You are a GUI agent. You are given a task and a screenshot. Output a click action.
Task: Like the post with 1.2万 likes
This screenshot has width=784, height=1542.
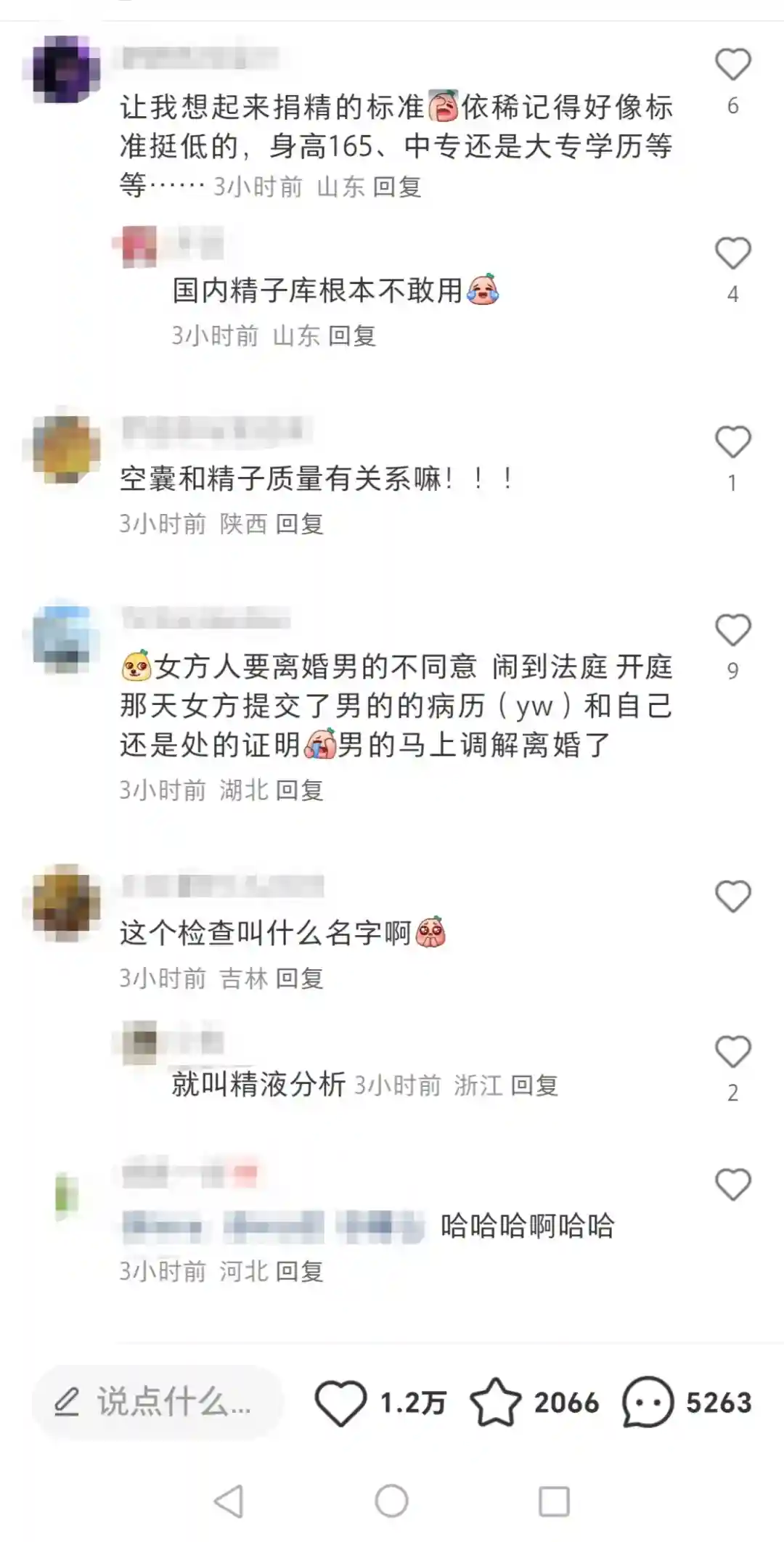340,1402
